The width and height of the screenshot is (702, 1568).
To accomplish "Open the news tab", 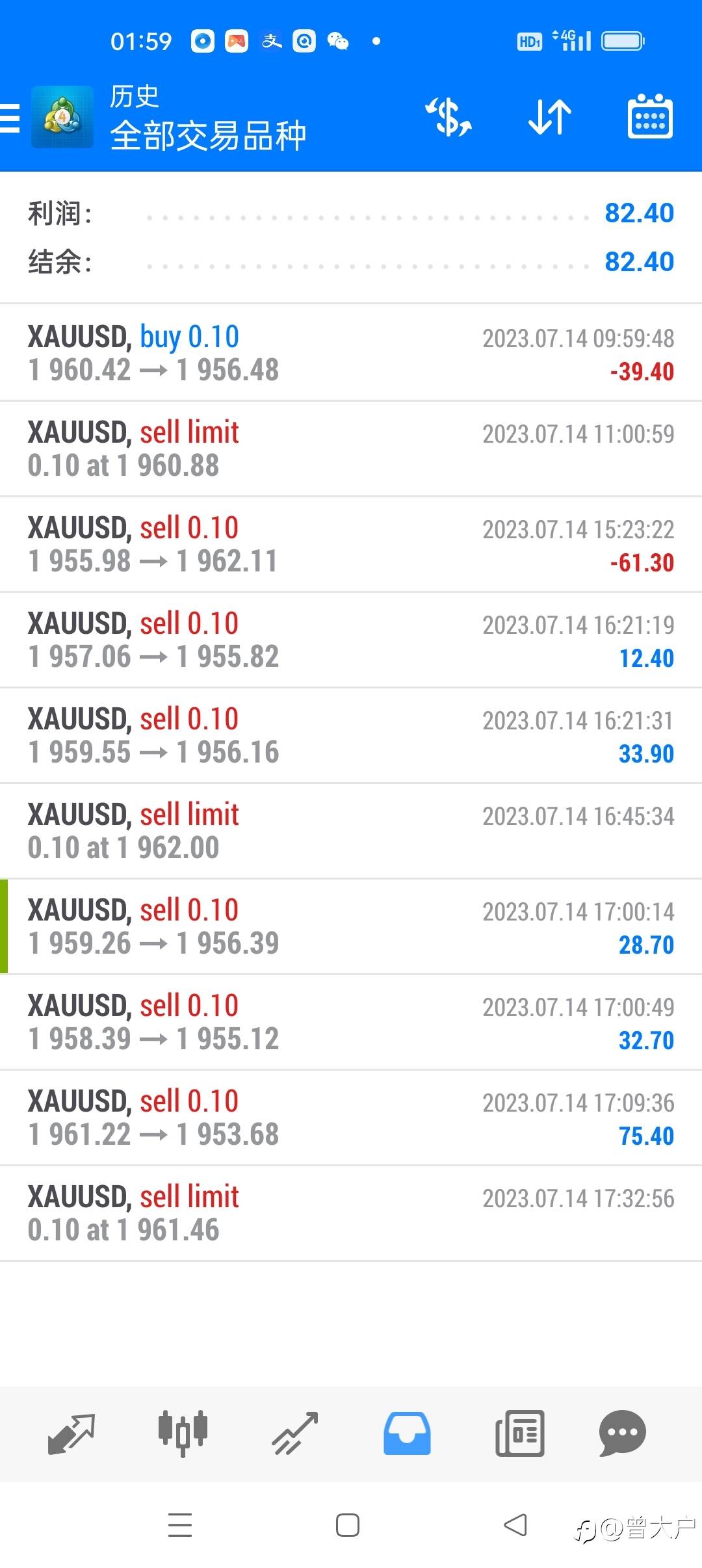I will (520, 1433).
